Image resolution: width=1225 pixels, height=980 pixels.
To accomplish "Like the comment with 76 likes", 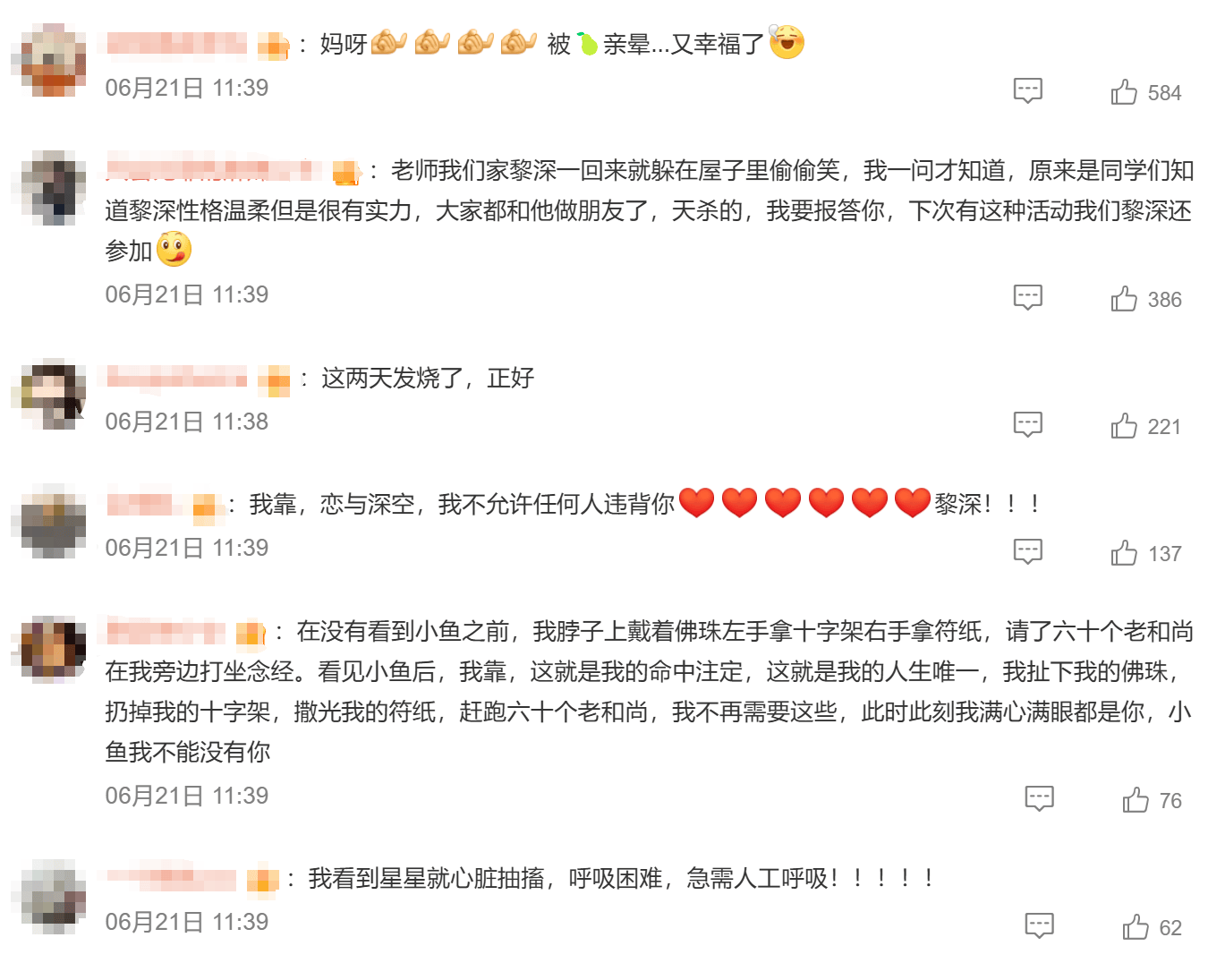I will tap(1136, 800).
